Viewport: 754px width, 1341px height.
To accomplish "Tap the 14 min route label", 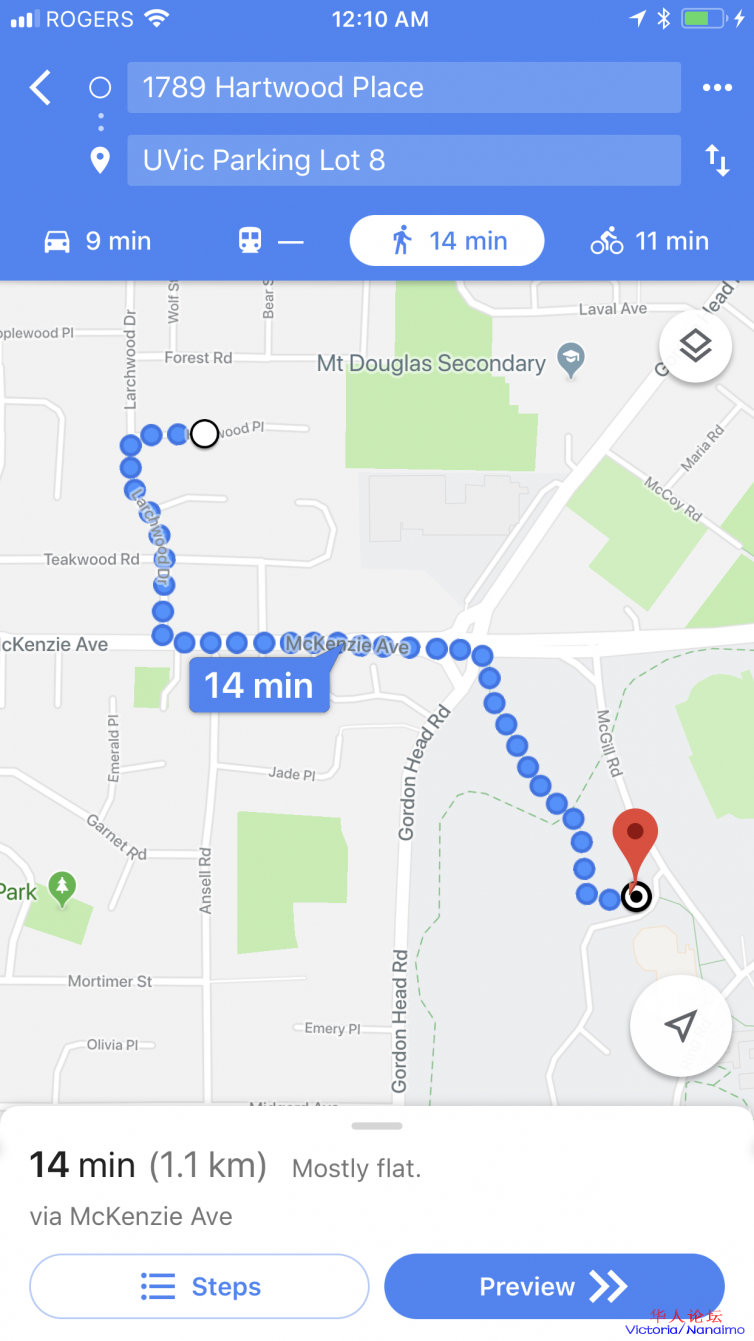I will 259,686.
